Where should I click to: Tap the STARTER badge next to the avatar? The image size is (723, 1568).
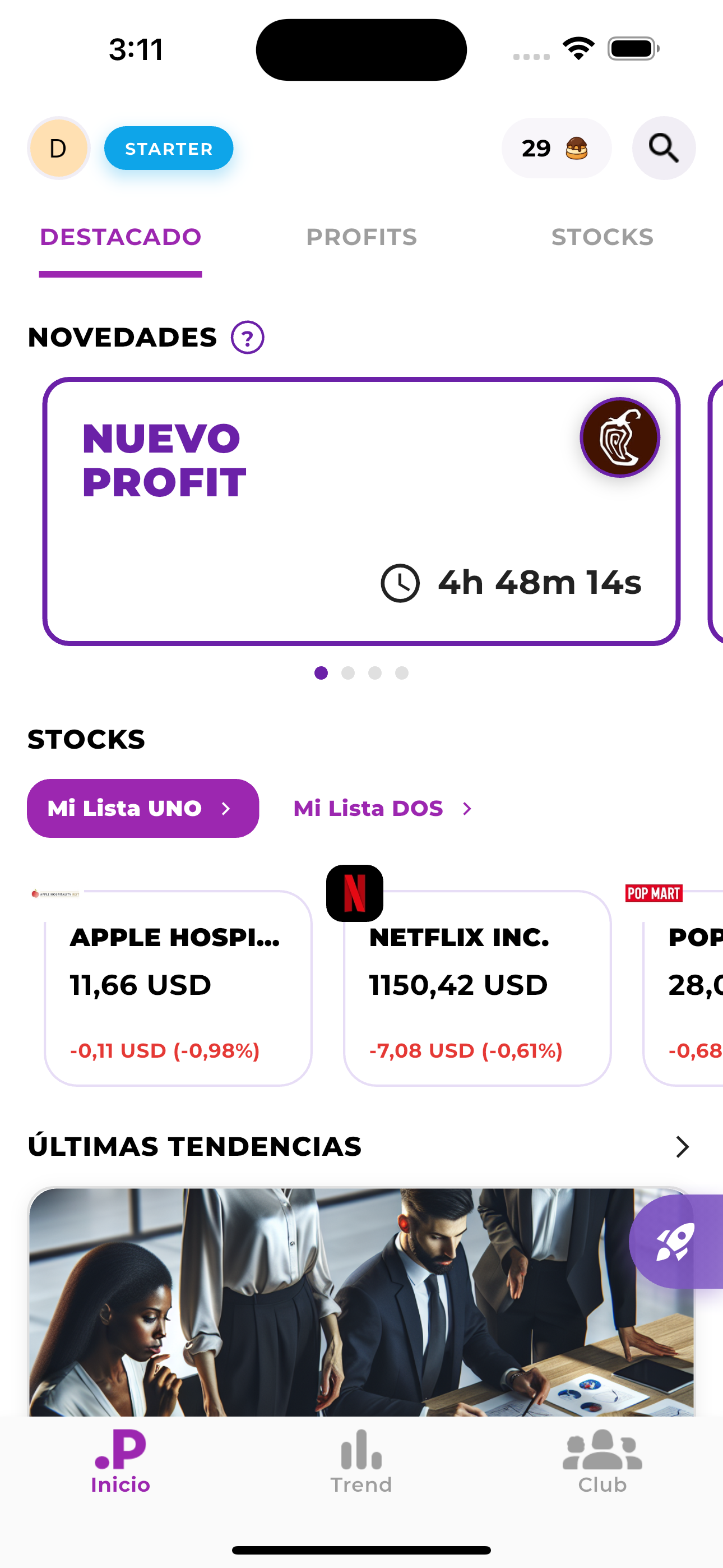(x=169, y=148)
